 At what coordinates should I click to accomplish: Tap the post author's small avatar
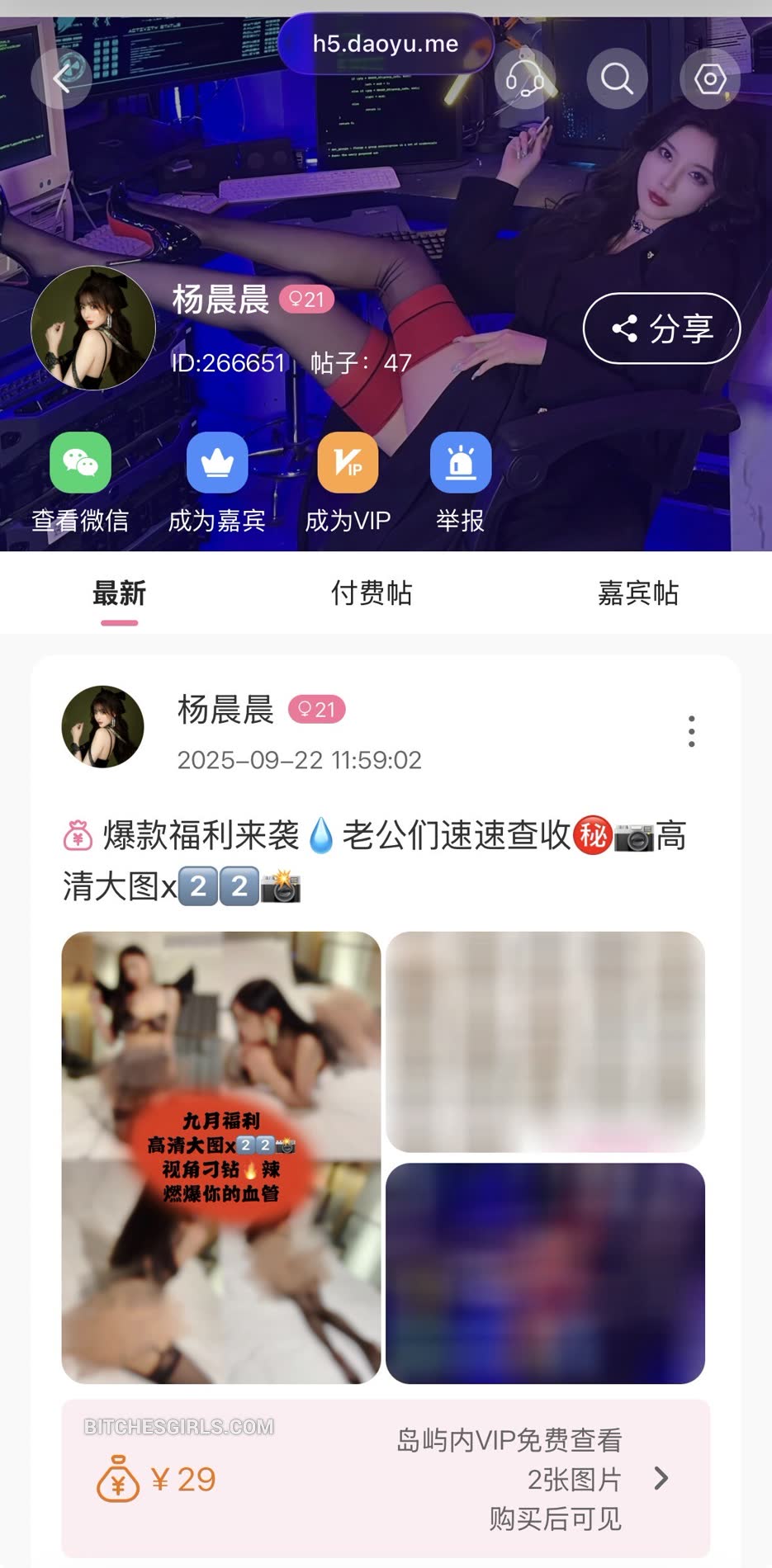tap(103, 727)
